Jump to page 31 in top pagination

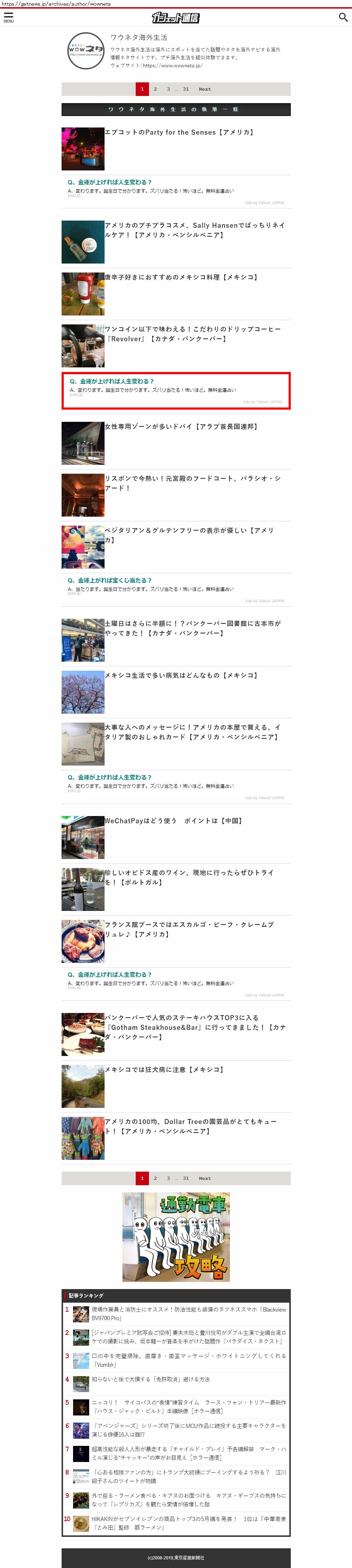coord(186,89)
